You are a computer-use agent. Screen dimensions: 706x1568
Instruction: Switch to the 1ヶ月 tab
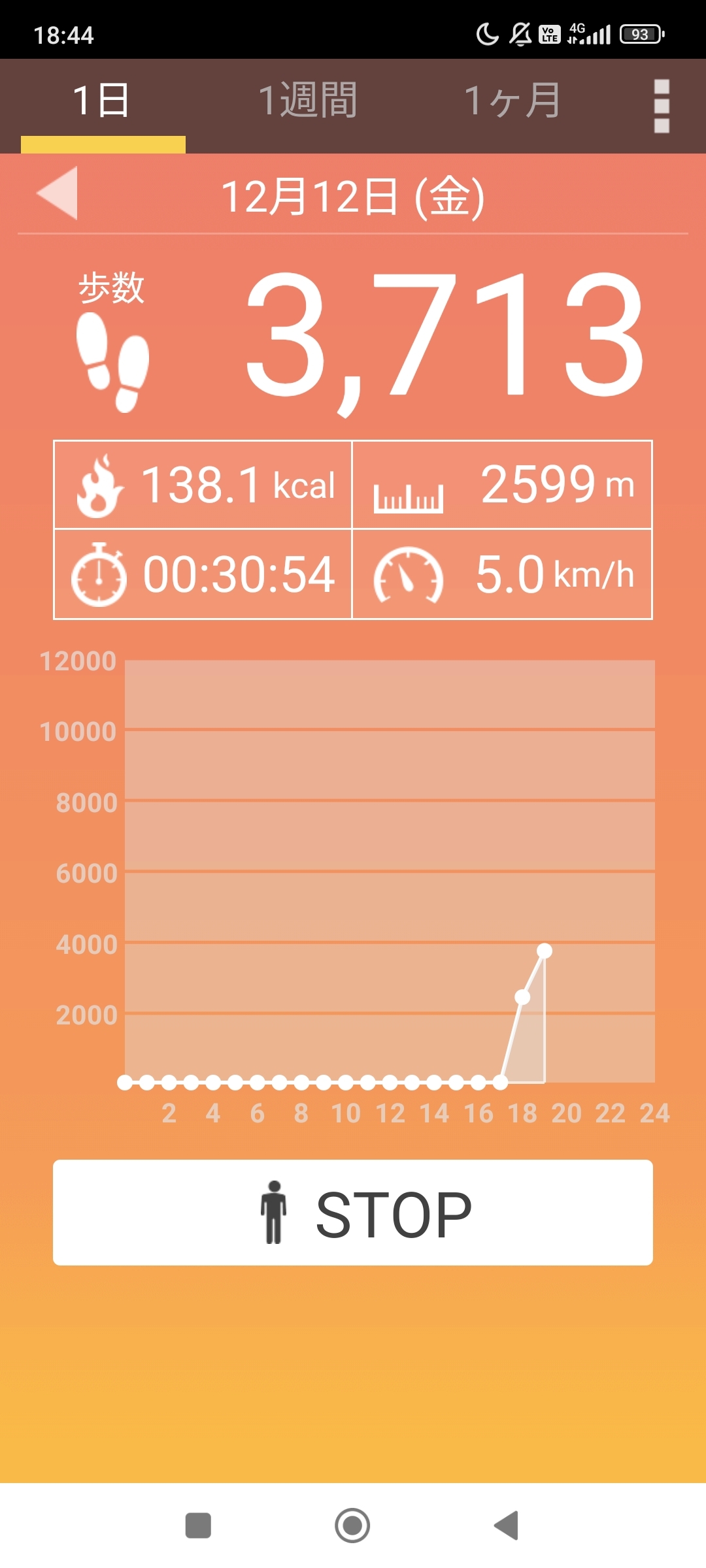tap(513, 101)
